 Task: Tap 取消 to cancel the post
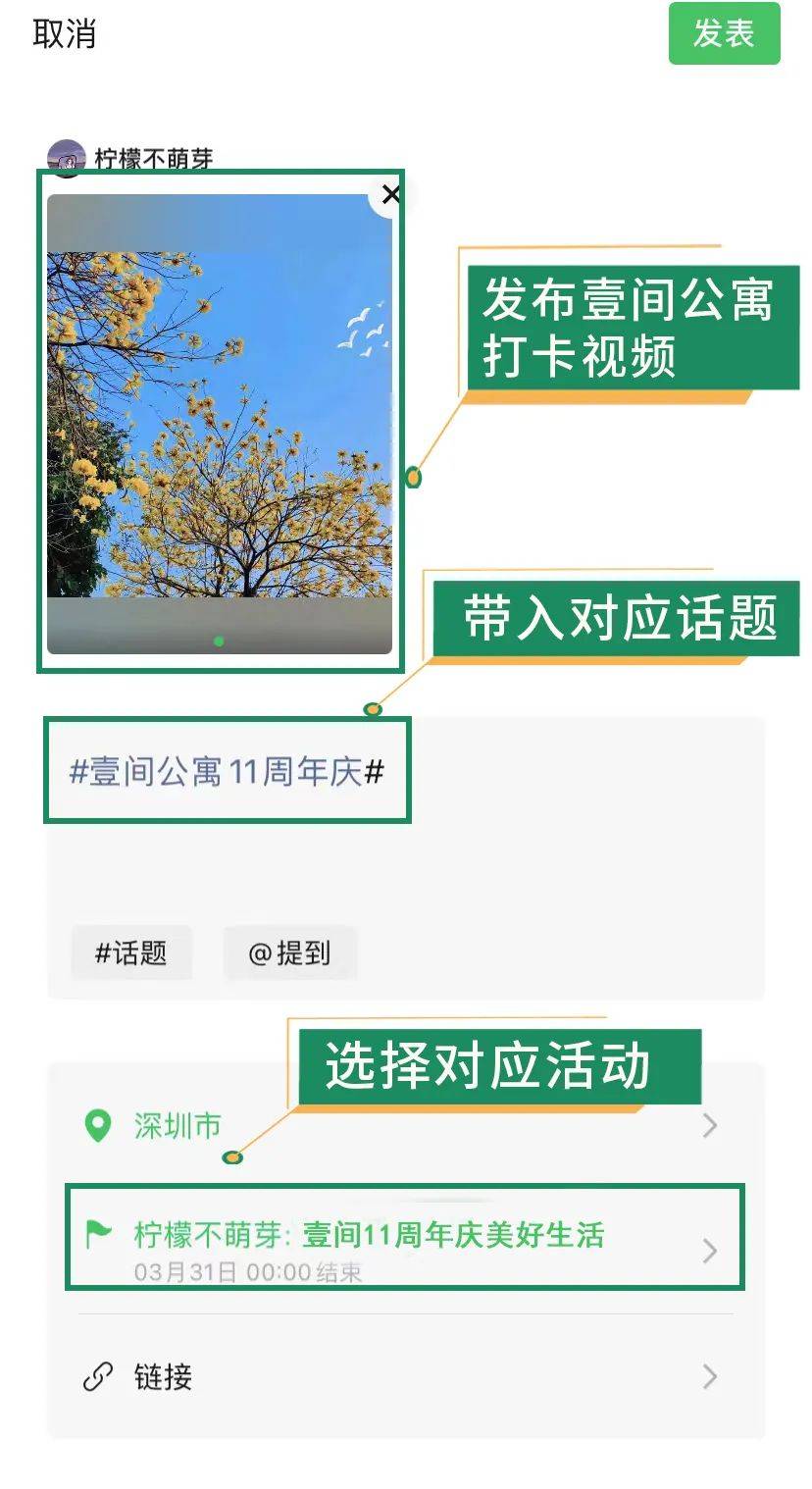(x=64, y=34)
